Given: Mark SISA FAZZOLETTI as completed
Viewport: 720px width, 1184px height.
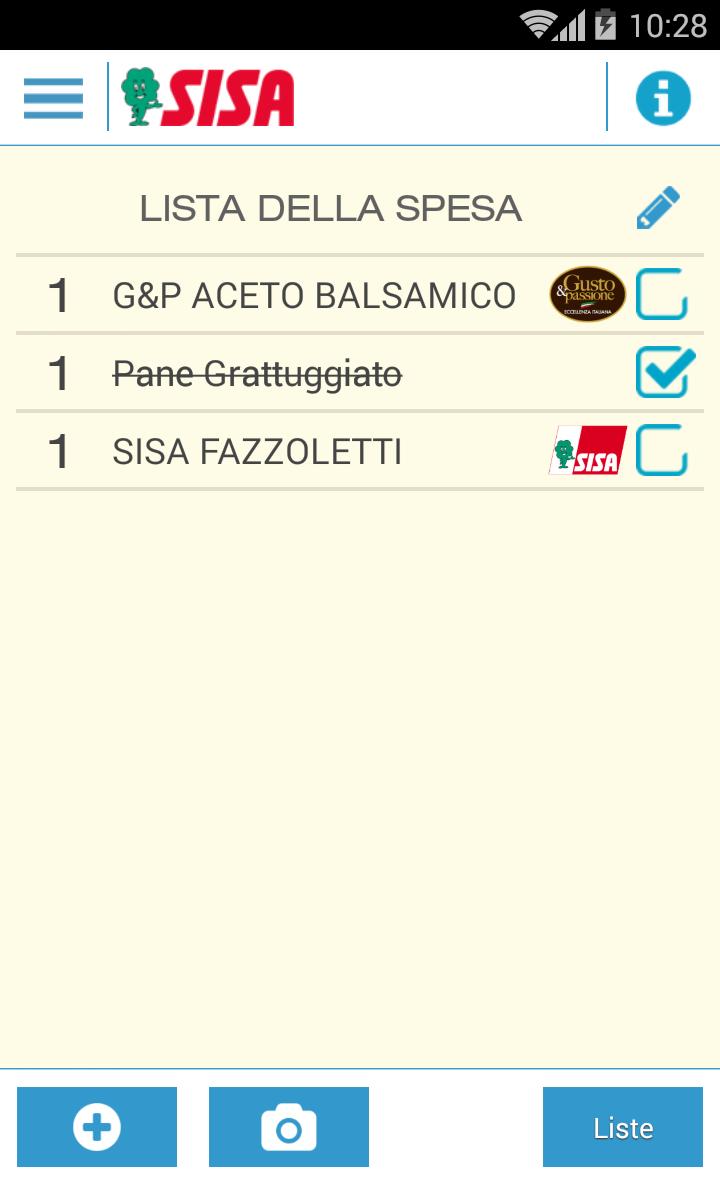Looking at the screenshot, I should (x=663, y=450).
